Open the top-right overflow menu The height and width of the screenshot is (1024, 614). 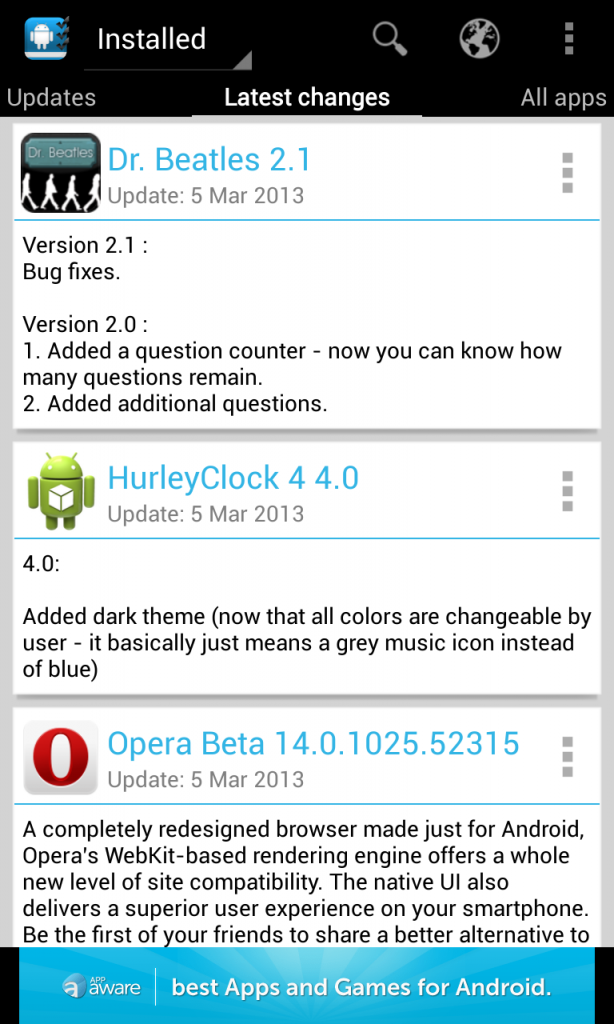[568, 39]
